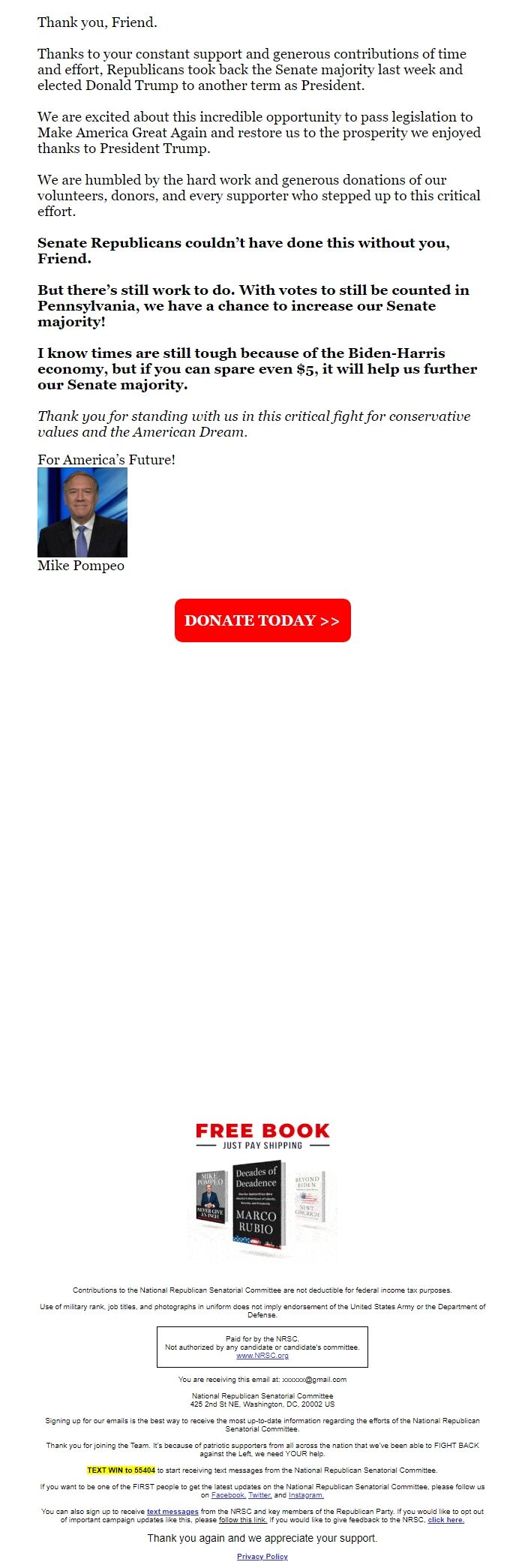Sign up via text messages link
The height and width of the screenshot is (1568, 525).
(x=172, y=1512)
